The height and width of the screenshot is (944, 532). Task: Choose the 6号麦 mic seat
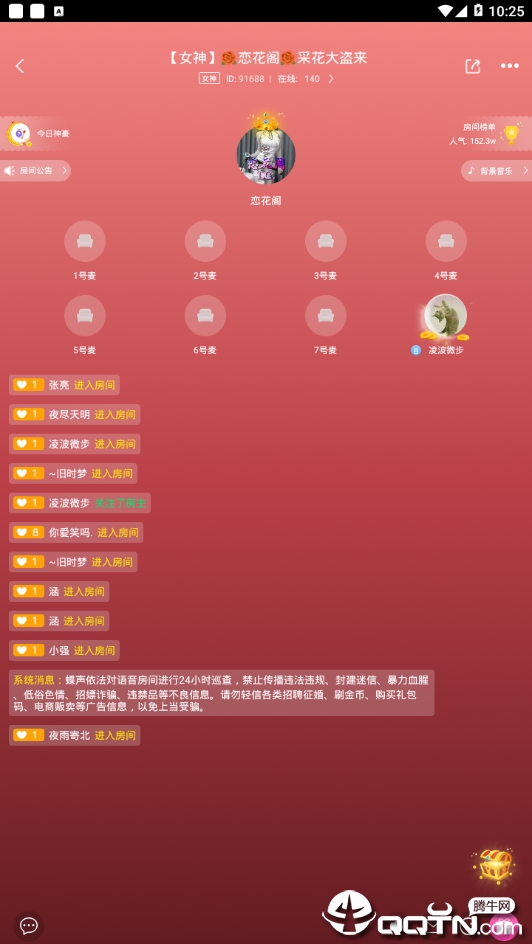tap(205, 315)
